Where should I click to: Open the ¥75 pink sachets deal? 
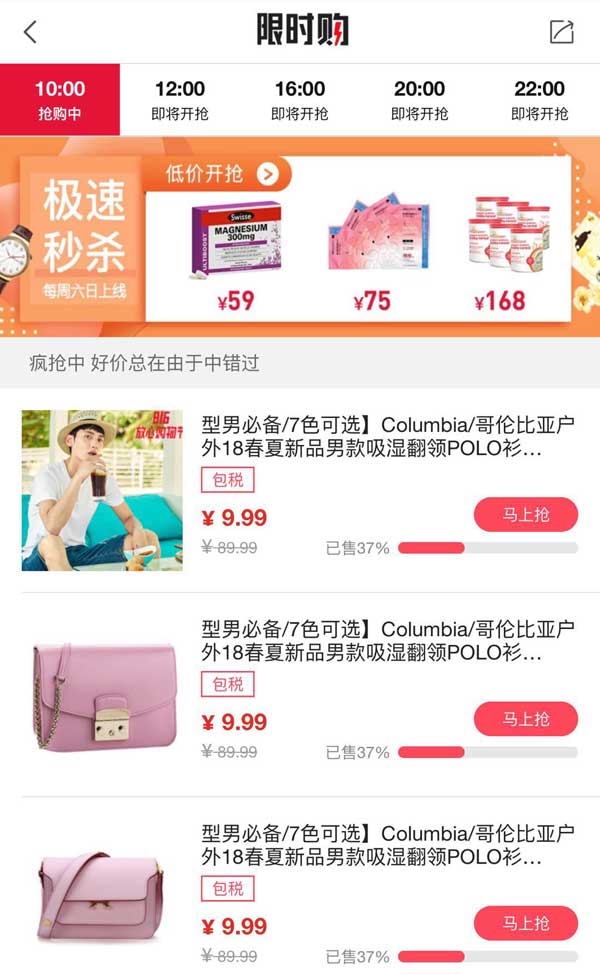[375, 252]
